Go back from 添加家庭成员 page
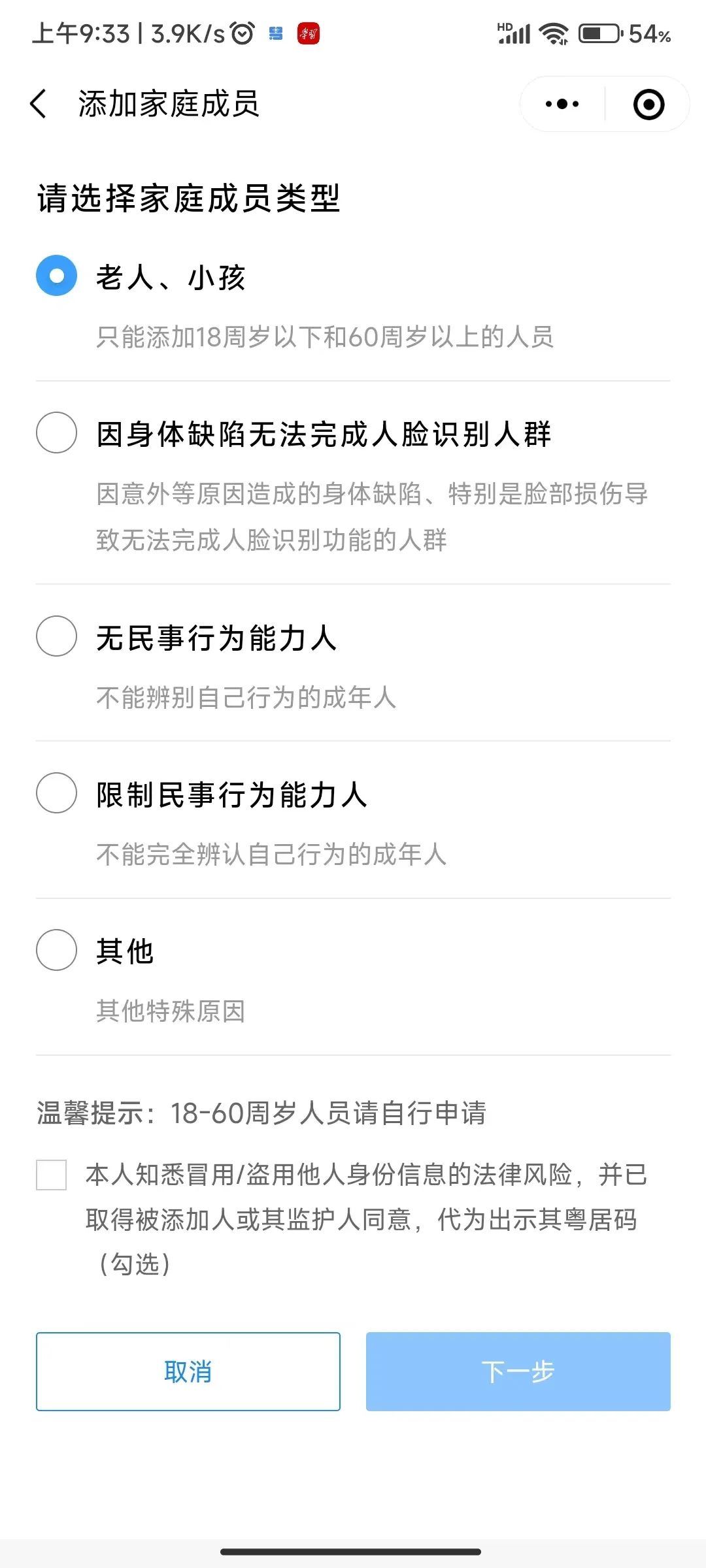This screenshot has width=706, height=1568. (39, 105)
